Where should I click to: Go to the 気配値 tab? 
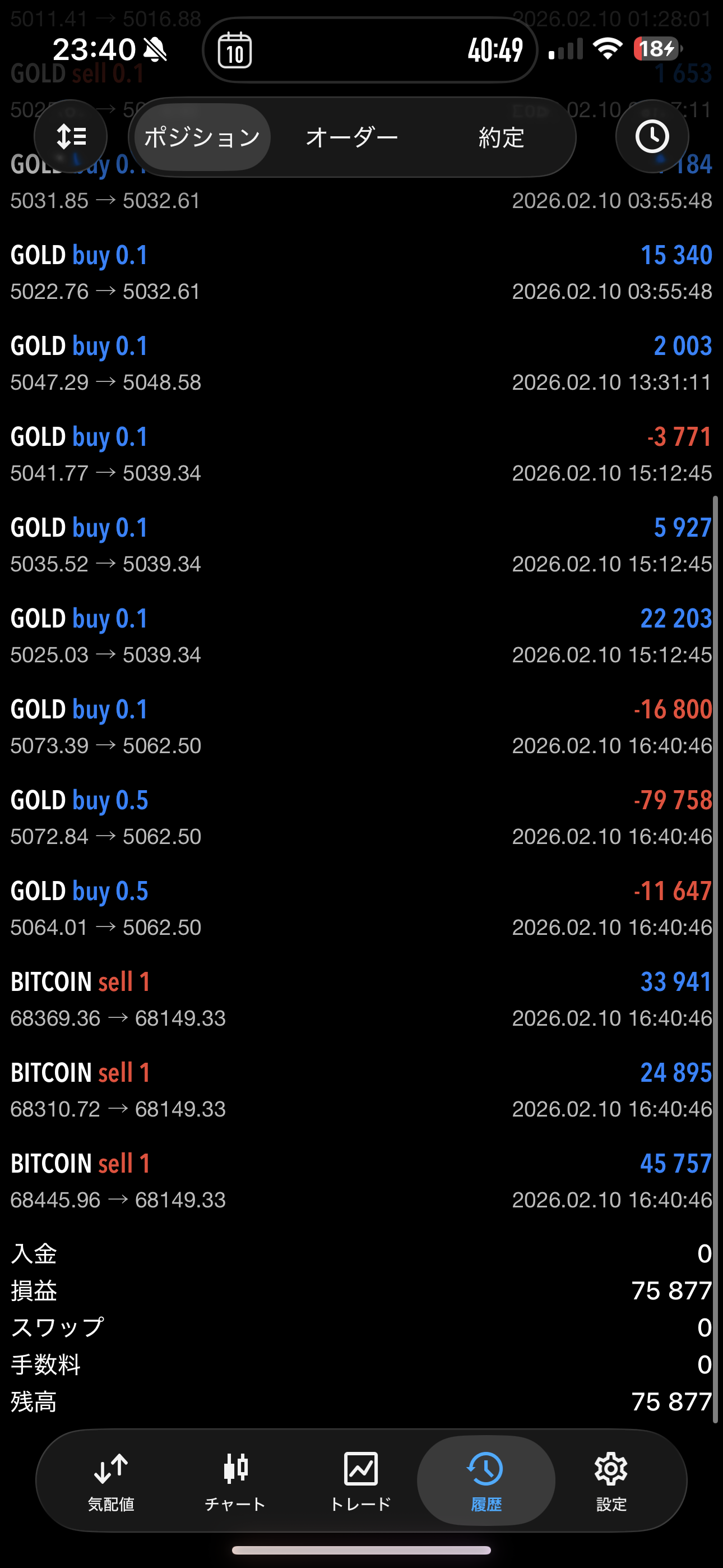click(111, 1481)
